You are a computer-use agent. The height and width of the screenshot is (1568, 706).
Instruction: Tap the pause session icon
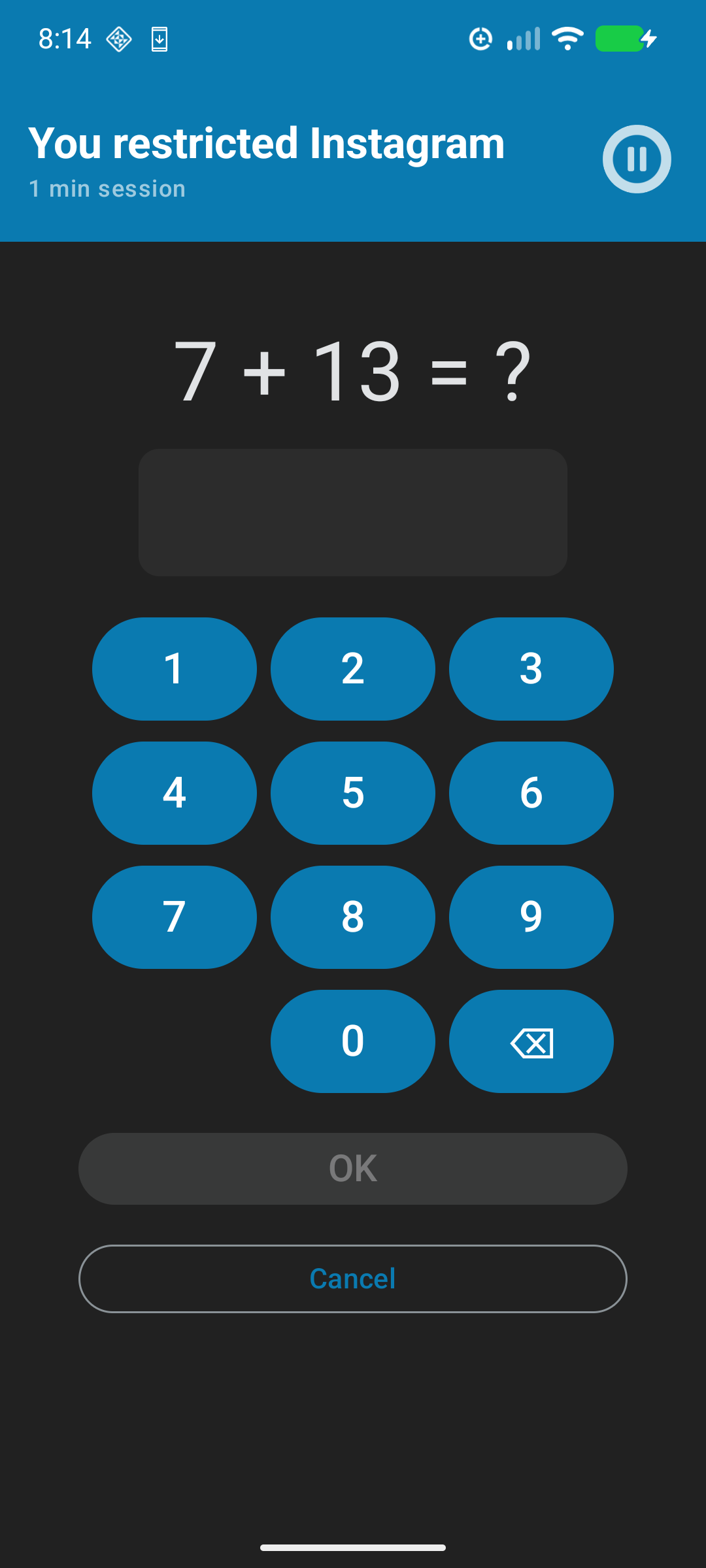pyautogui.click(x=635, y=159)
